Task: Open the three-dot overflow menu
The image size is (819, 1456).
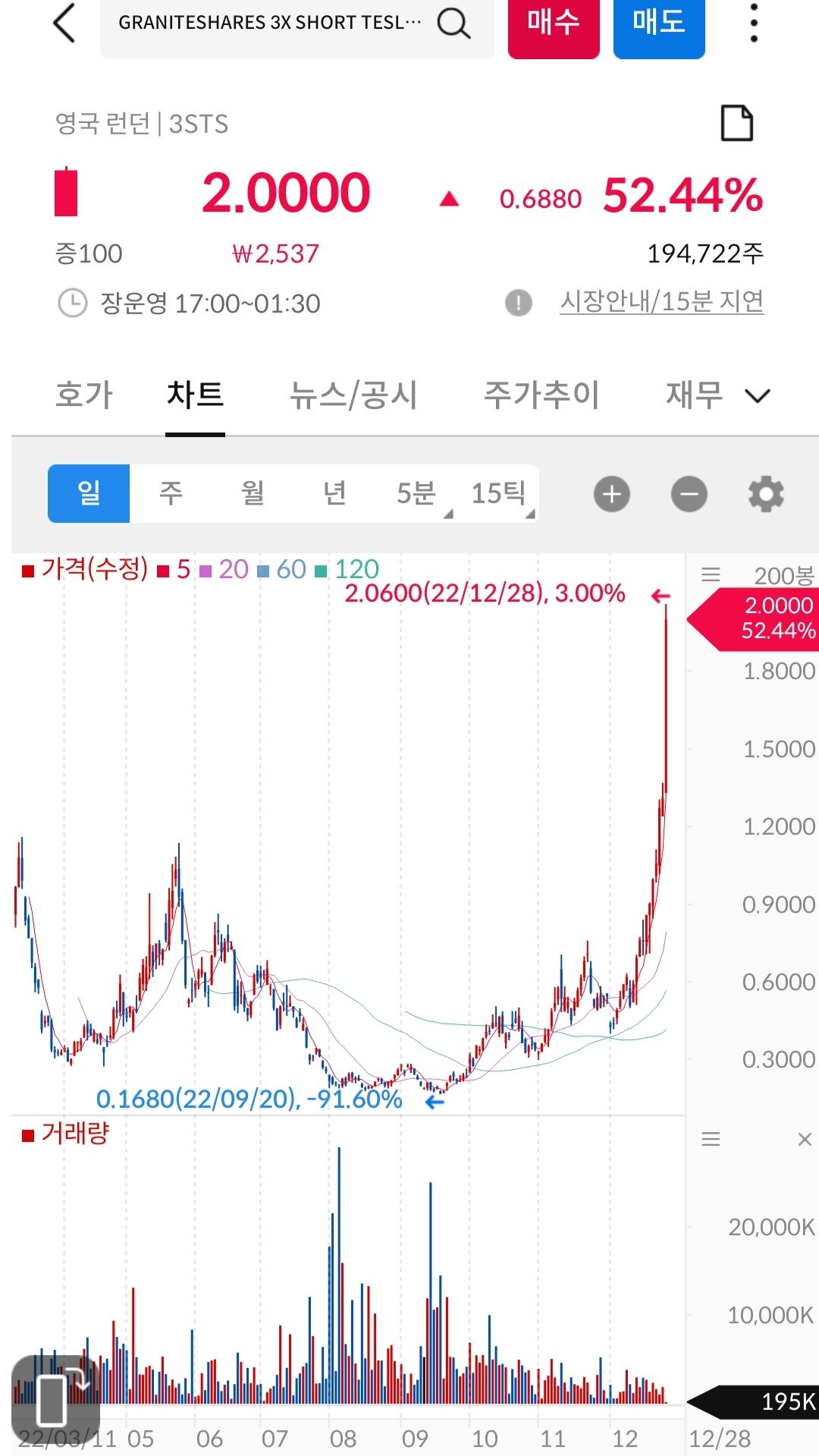Action: [x=753, y=23]
